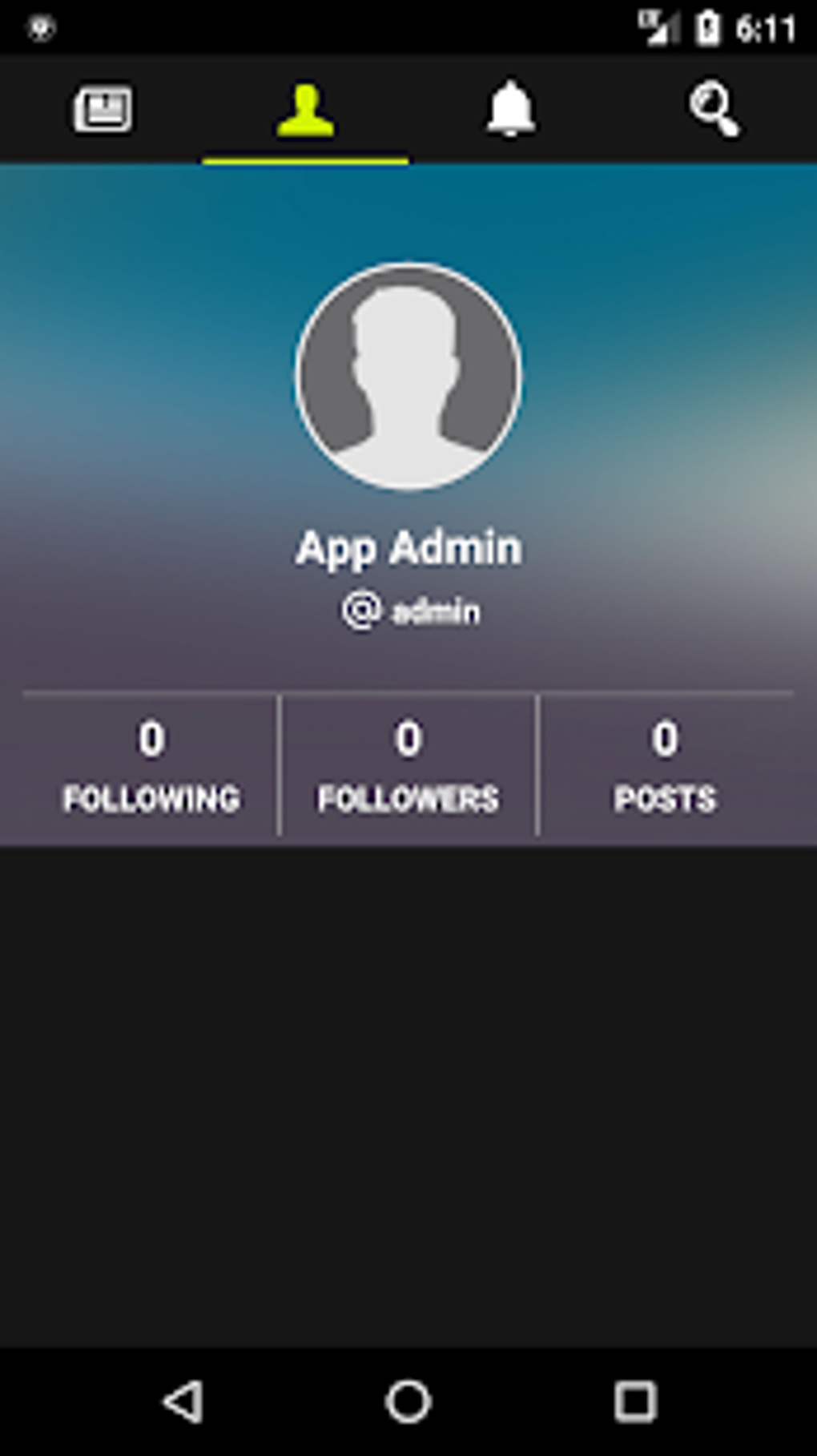Return to the home screen

pyautogui.click(x=408, y=1402)
